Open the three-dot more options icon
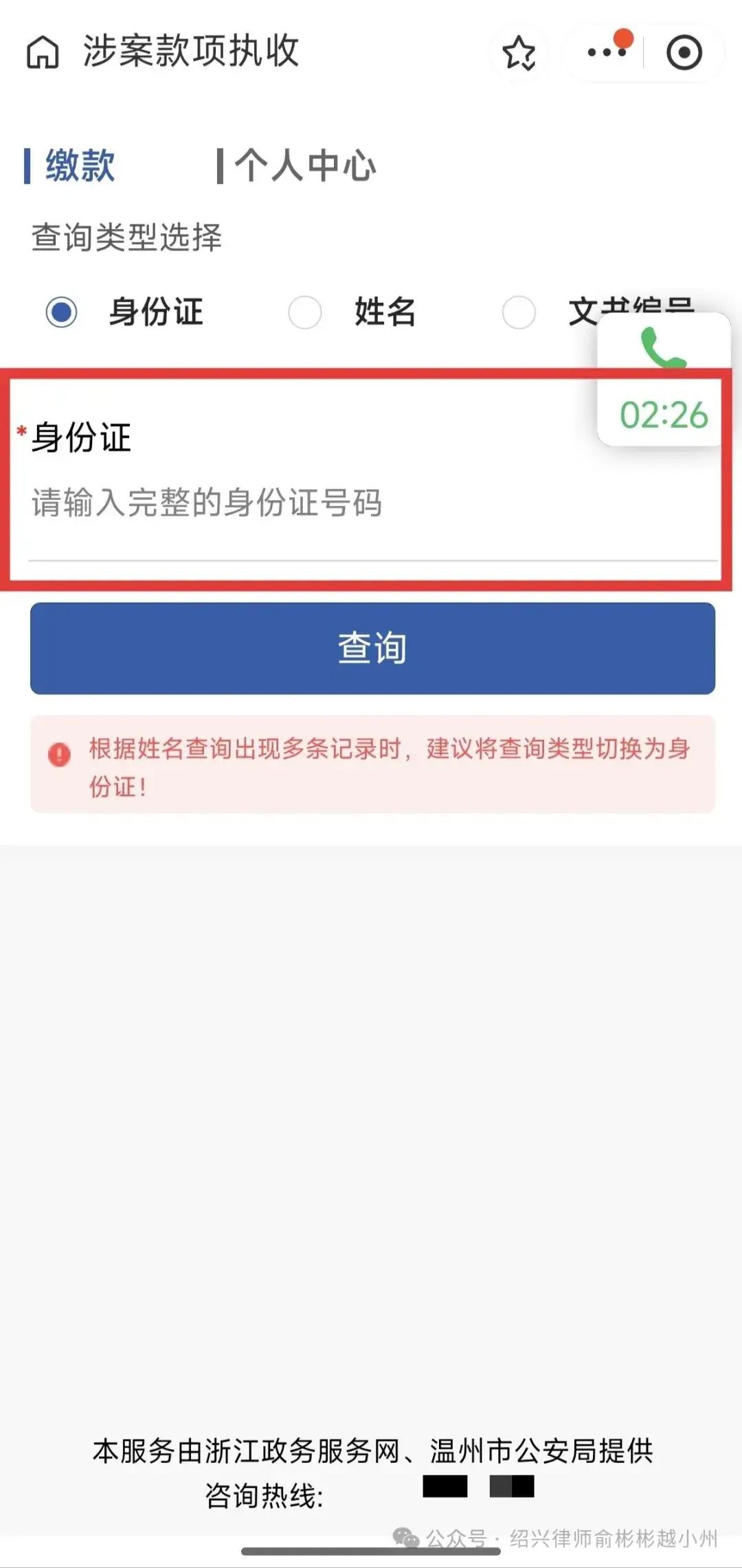Image resolution: width=742 pixels, height=1568 pixels. click(x=605, y=53)
